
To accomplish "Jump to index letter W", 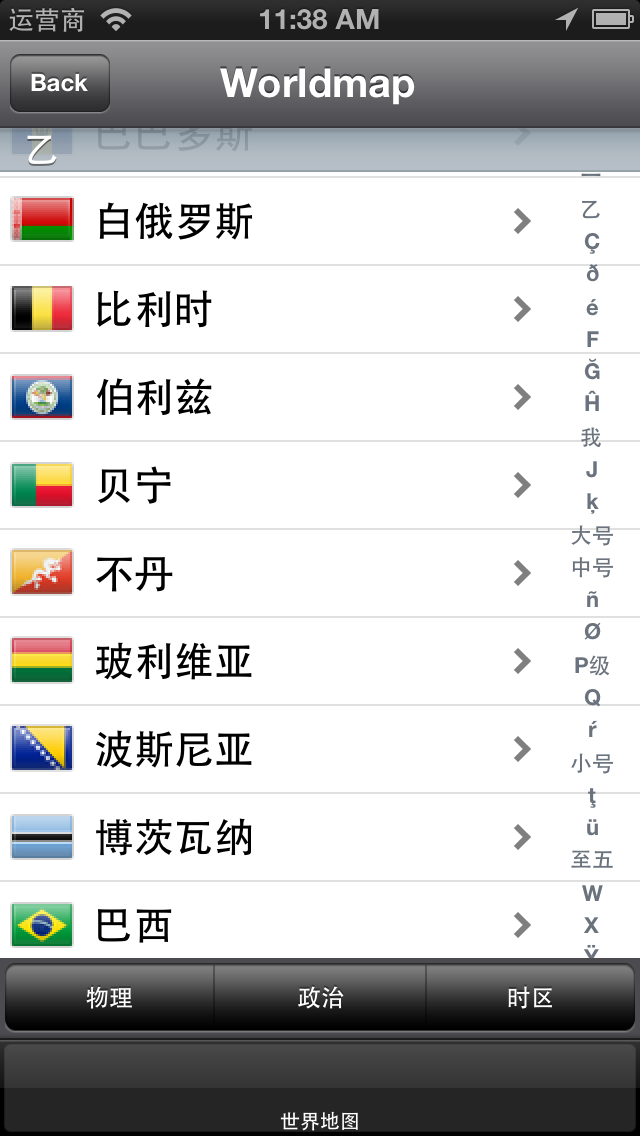I will (592, 893).
